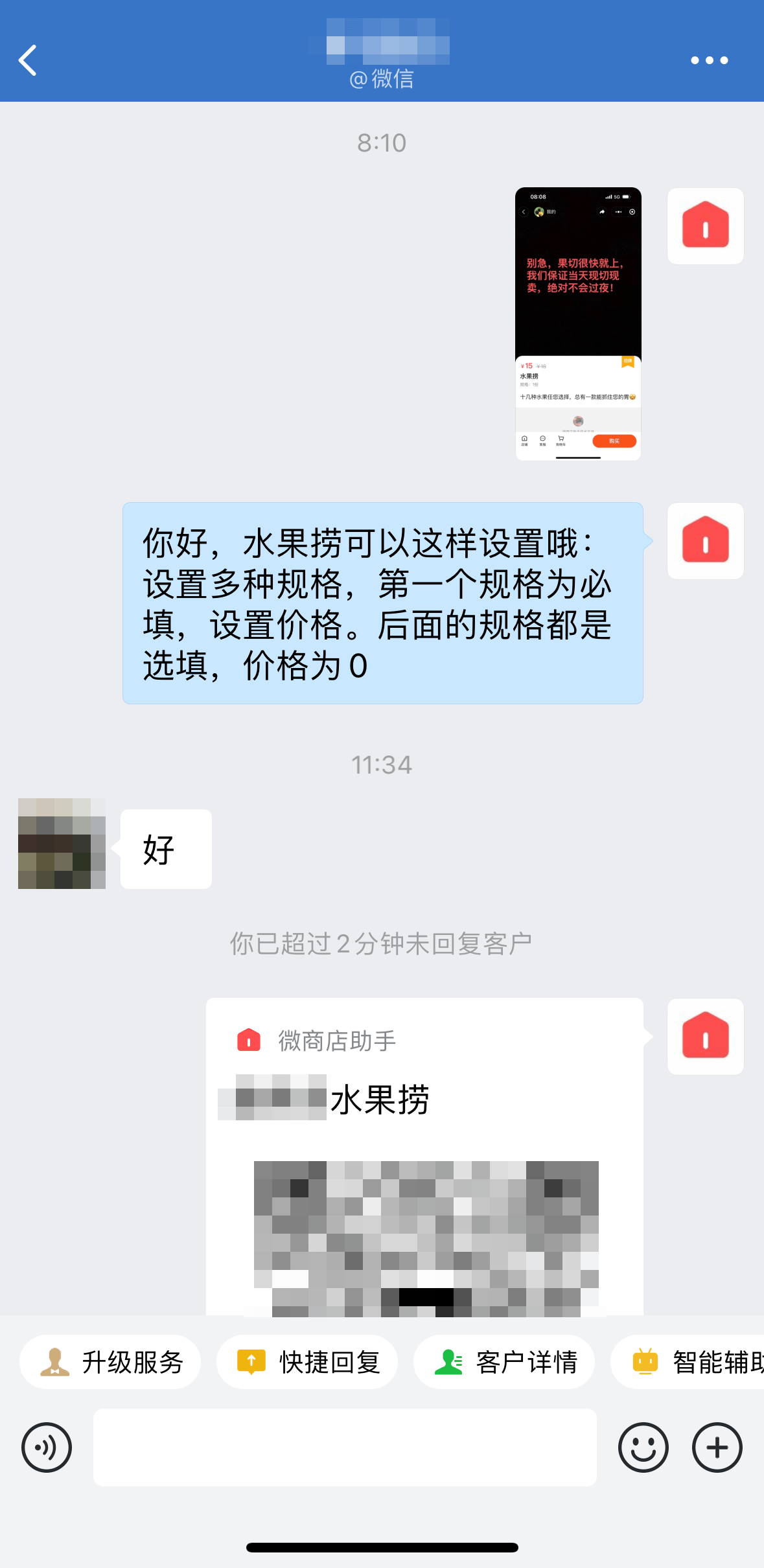The width and height of the screenshot is (764, 1568).
Task: Open the plus attachment menu
Action: click(x=717, y=1447)
